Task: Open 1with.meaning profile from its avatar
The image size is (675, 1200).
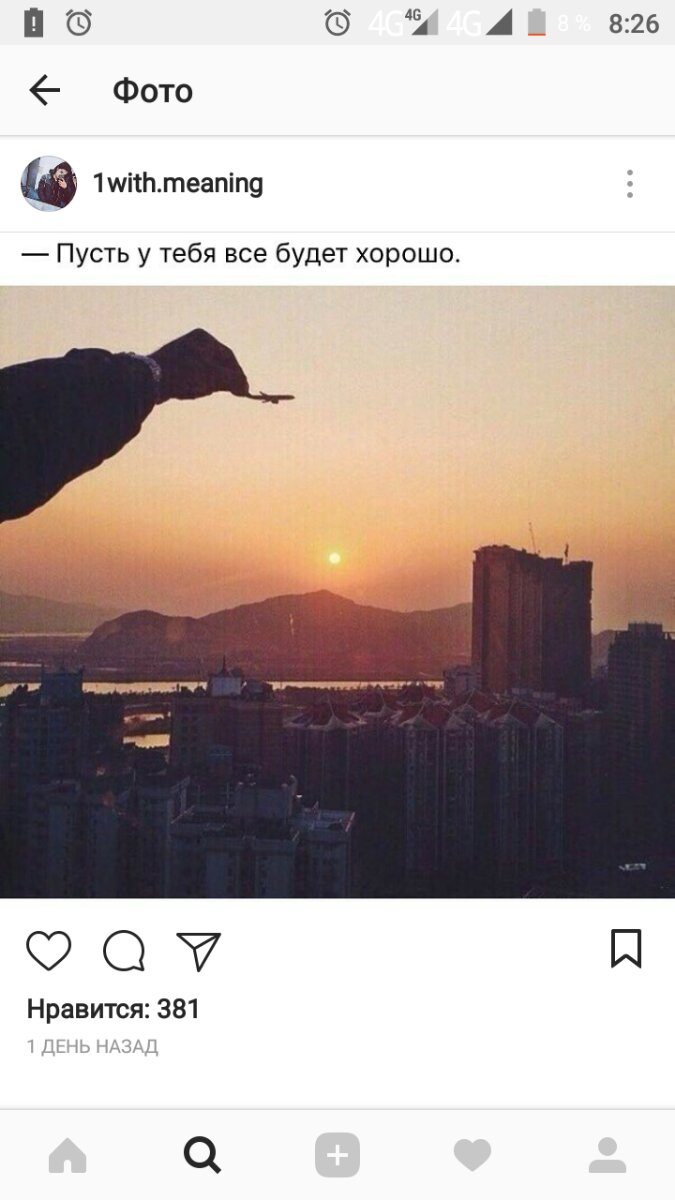Action: (49, 184)
